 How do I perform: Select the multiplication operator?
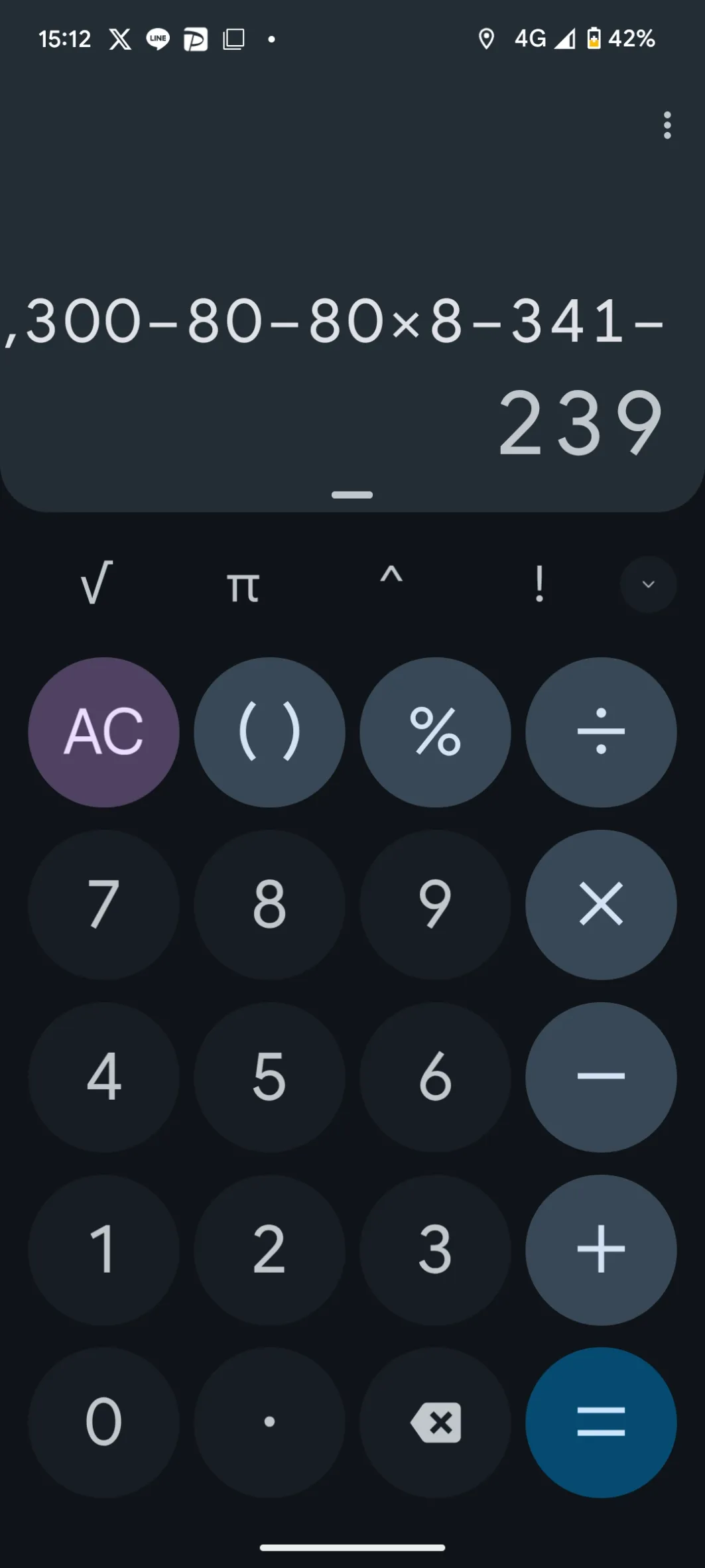pos(601,905)
